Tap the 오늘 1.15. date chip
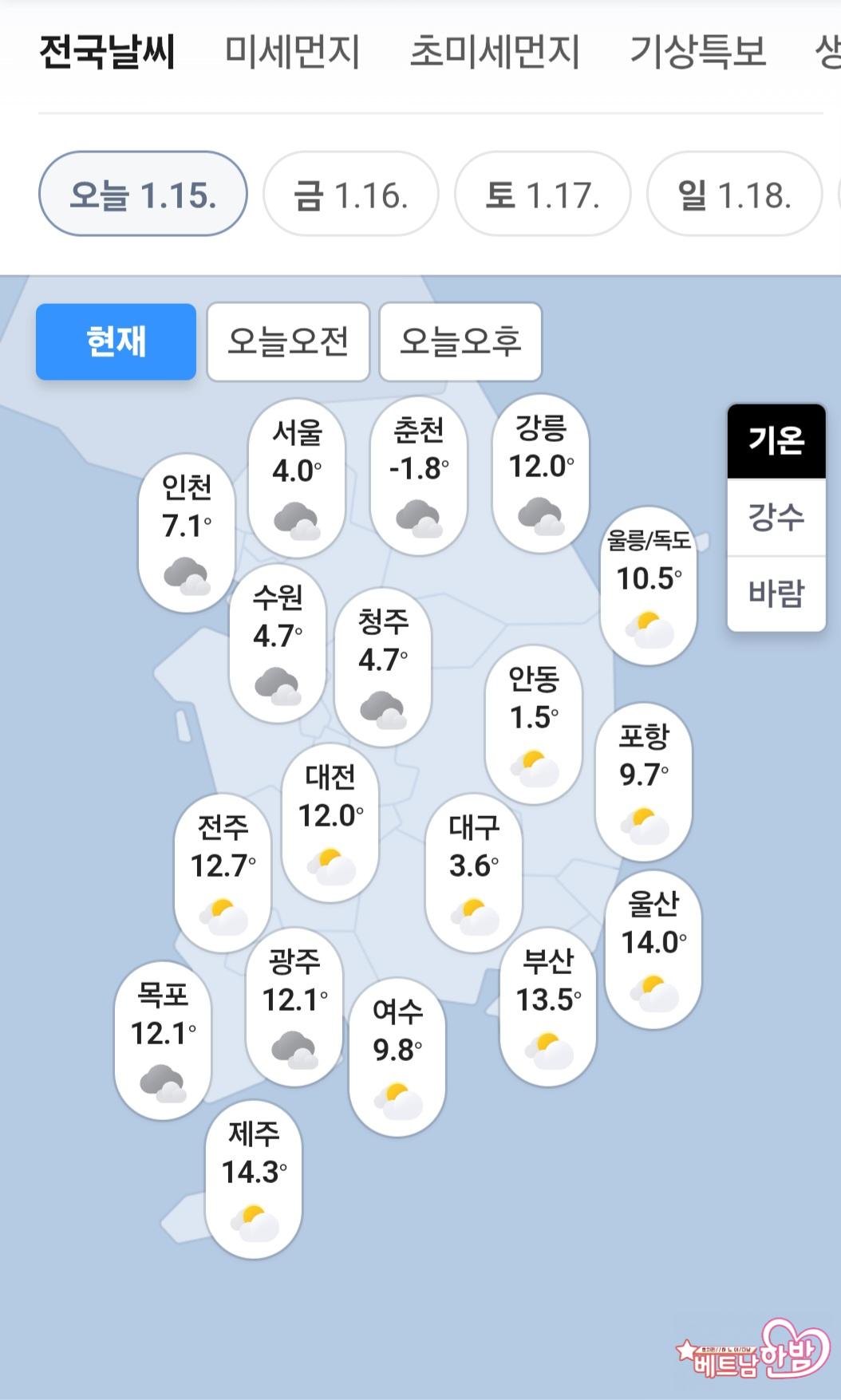This screenshot has height=1400, width=841. tap(143, 194)
